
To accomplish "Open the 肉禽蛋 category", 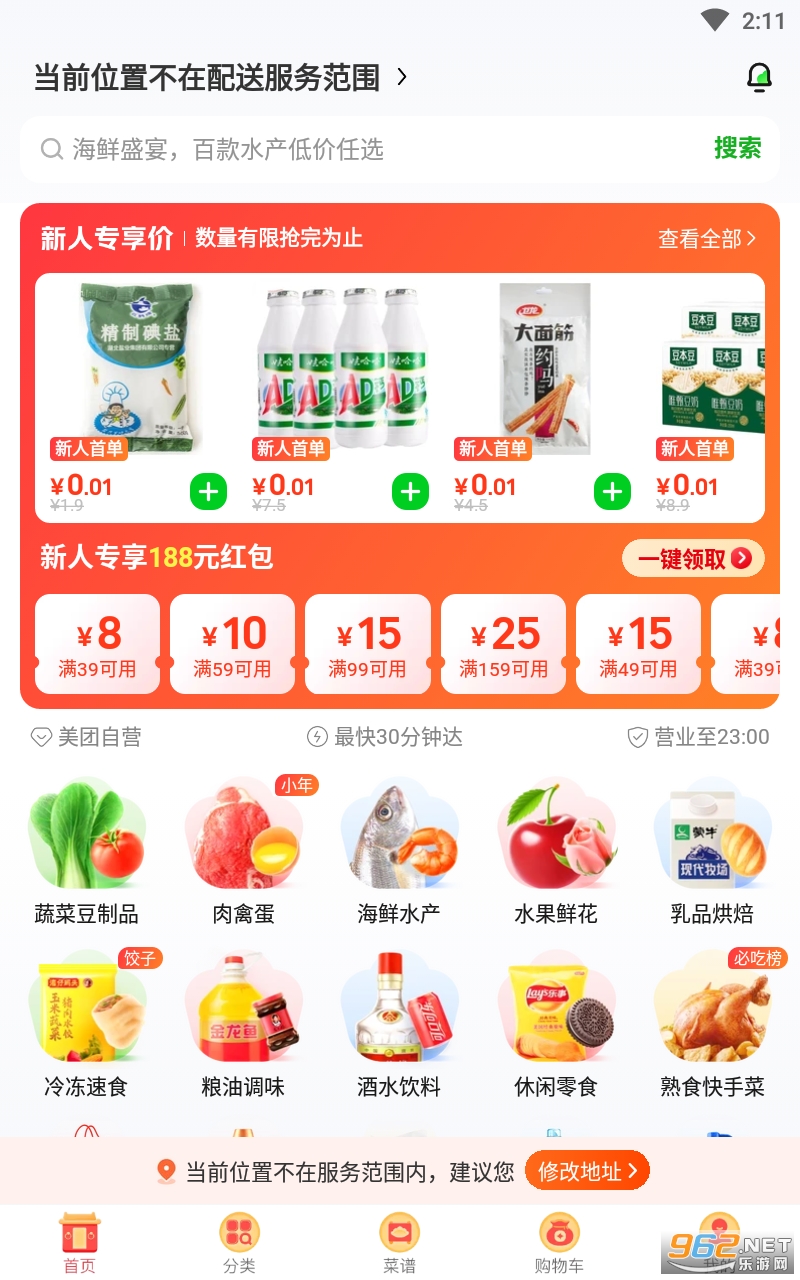I will point(243,850).
